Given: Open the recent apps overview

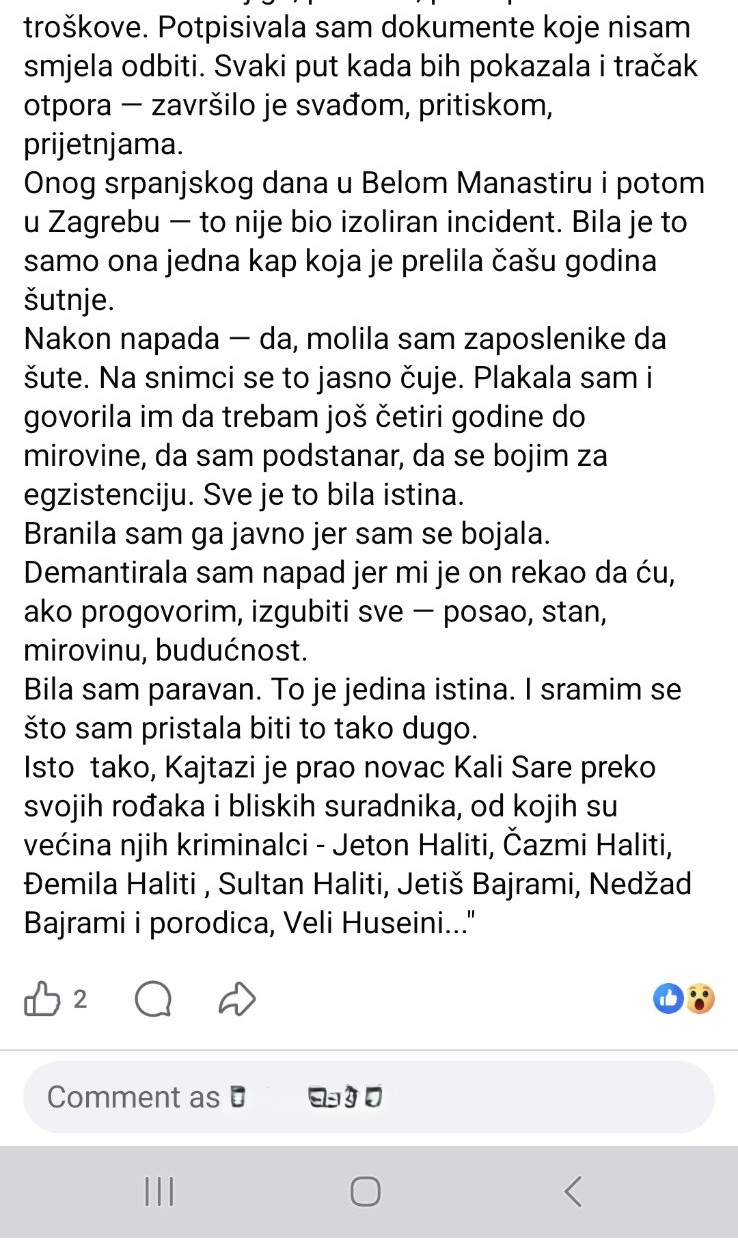Looking at the screenshot, I should pyautogui.click(x=159, y=1191).
